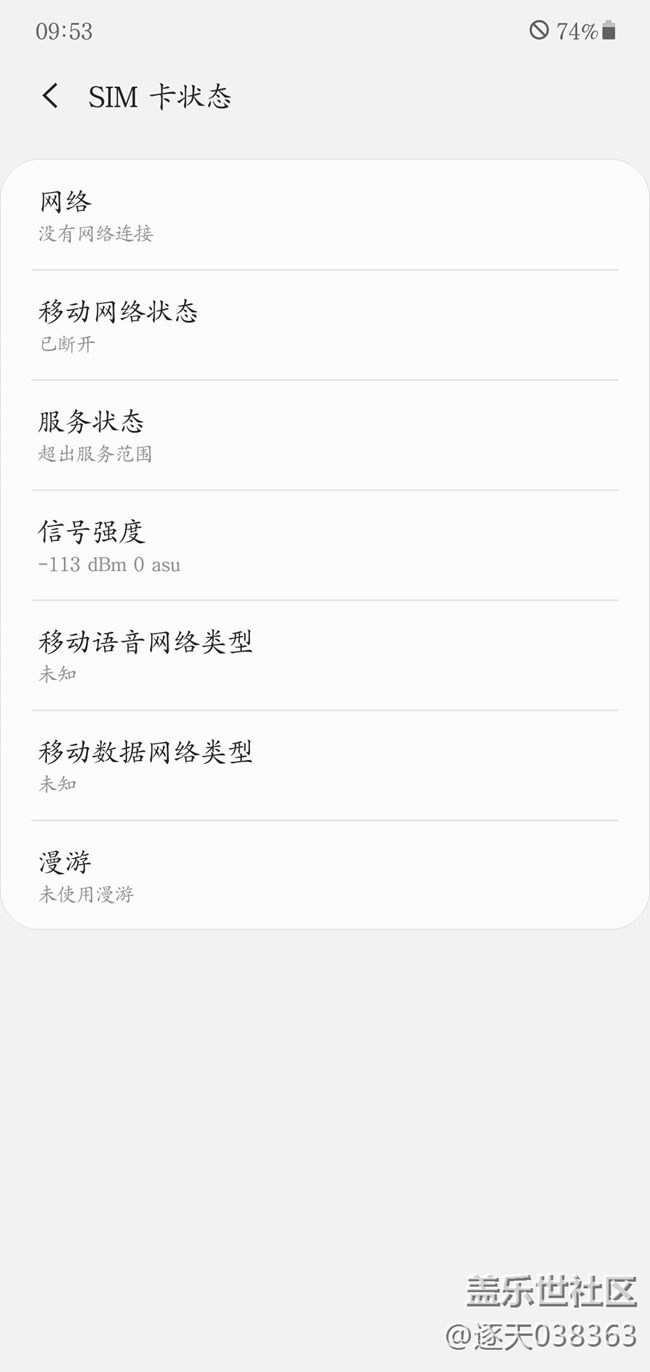Go back from SIM 卡状态 page
The image size is (650, 1372).
point(50,96)
